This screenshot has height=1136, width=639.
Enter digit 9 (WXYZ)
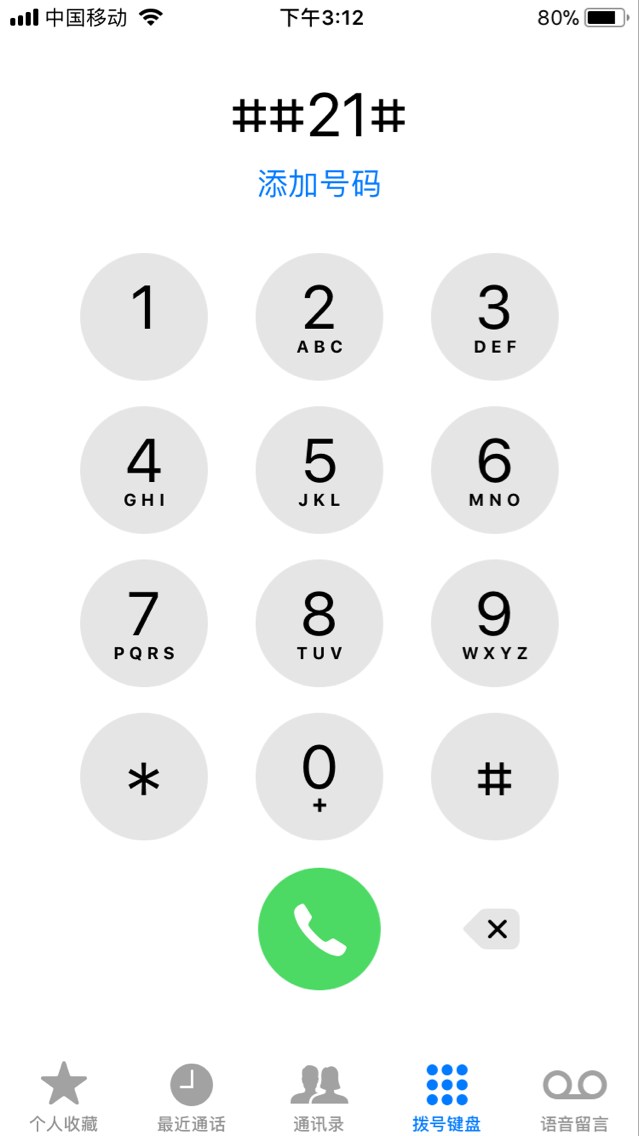point(494,623)
